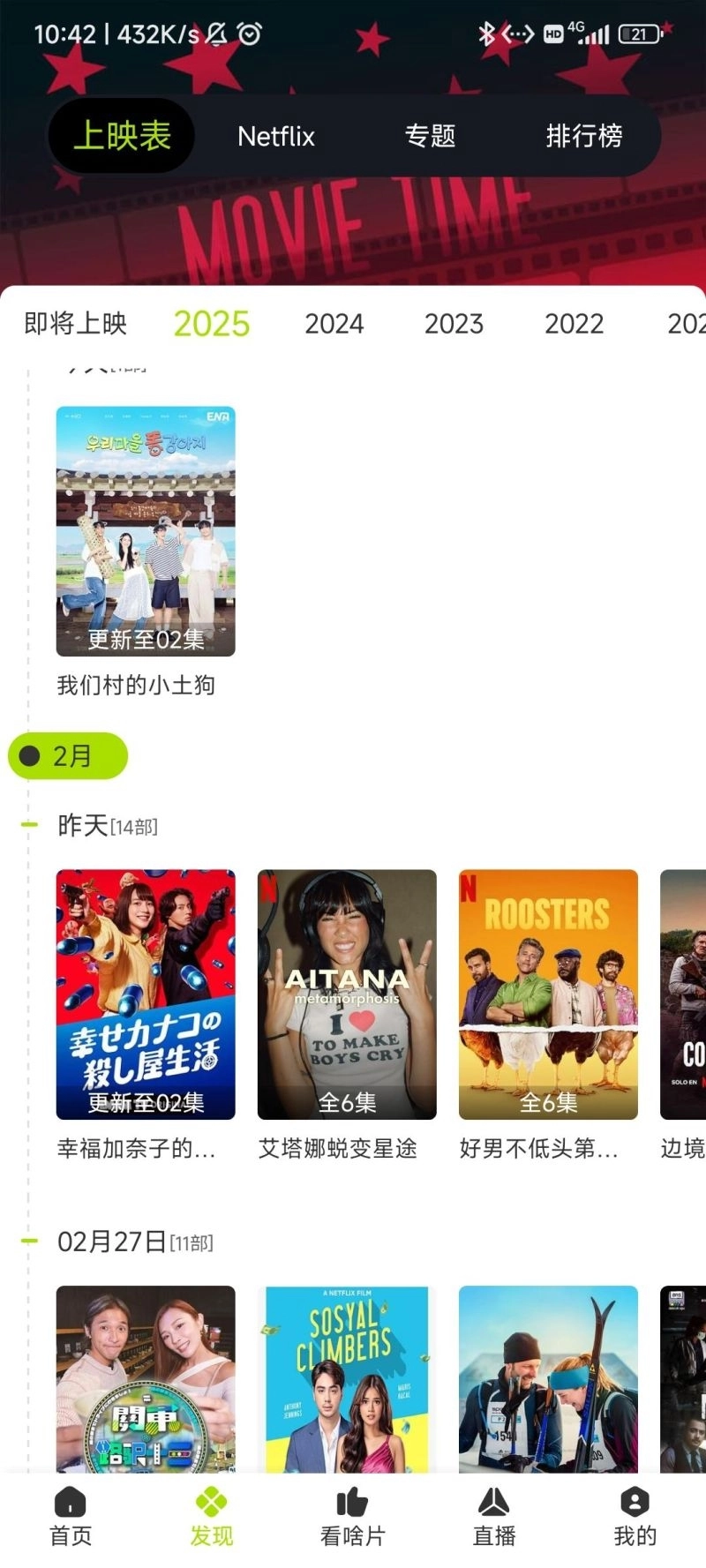
Task: Open the 我的 profile icon
Action: (634, 1503)
